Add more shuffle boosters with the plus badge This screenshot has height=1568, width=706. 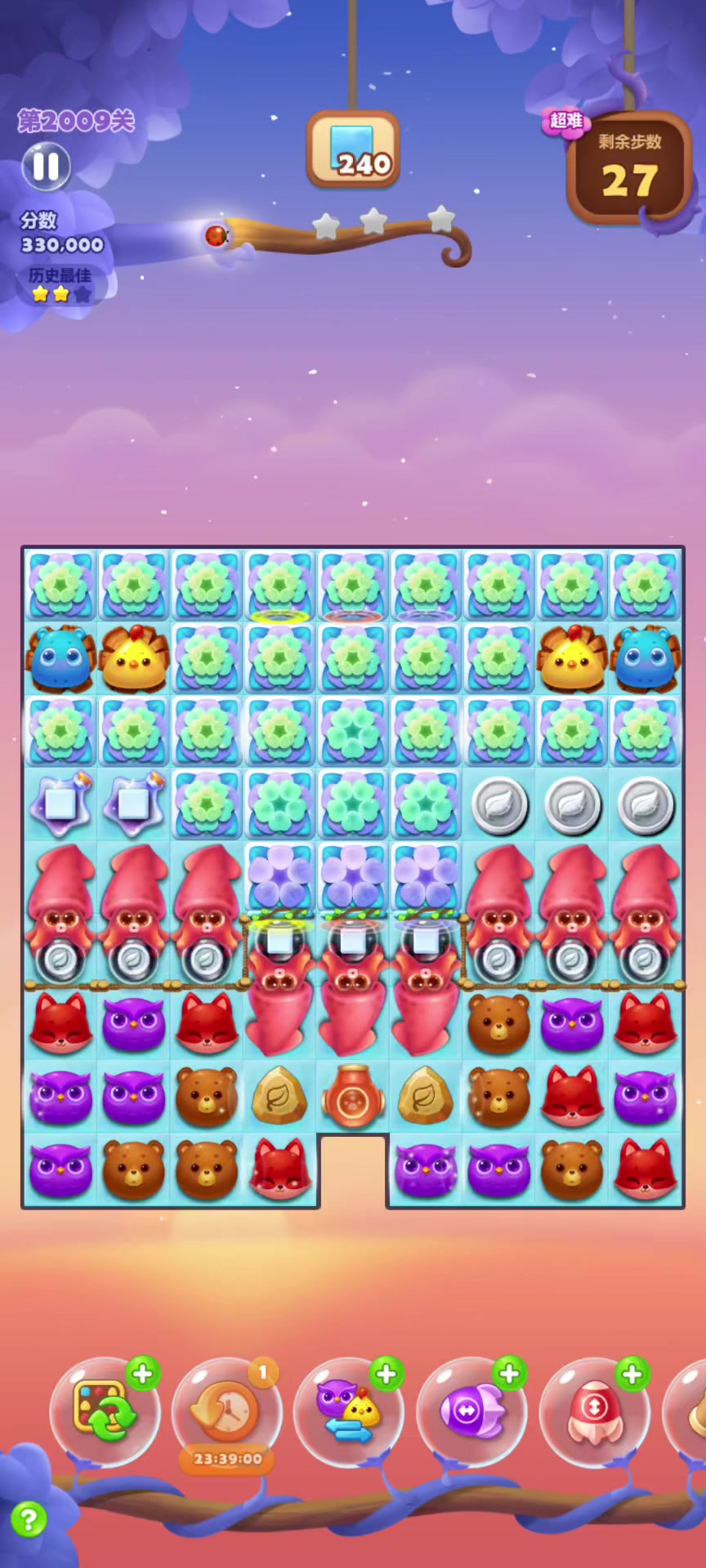coord(143,1374)
